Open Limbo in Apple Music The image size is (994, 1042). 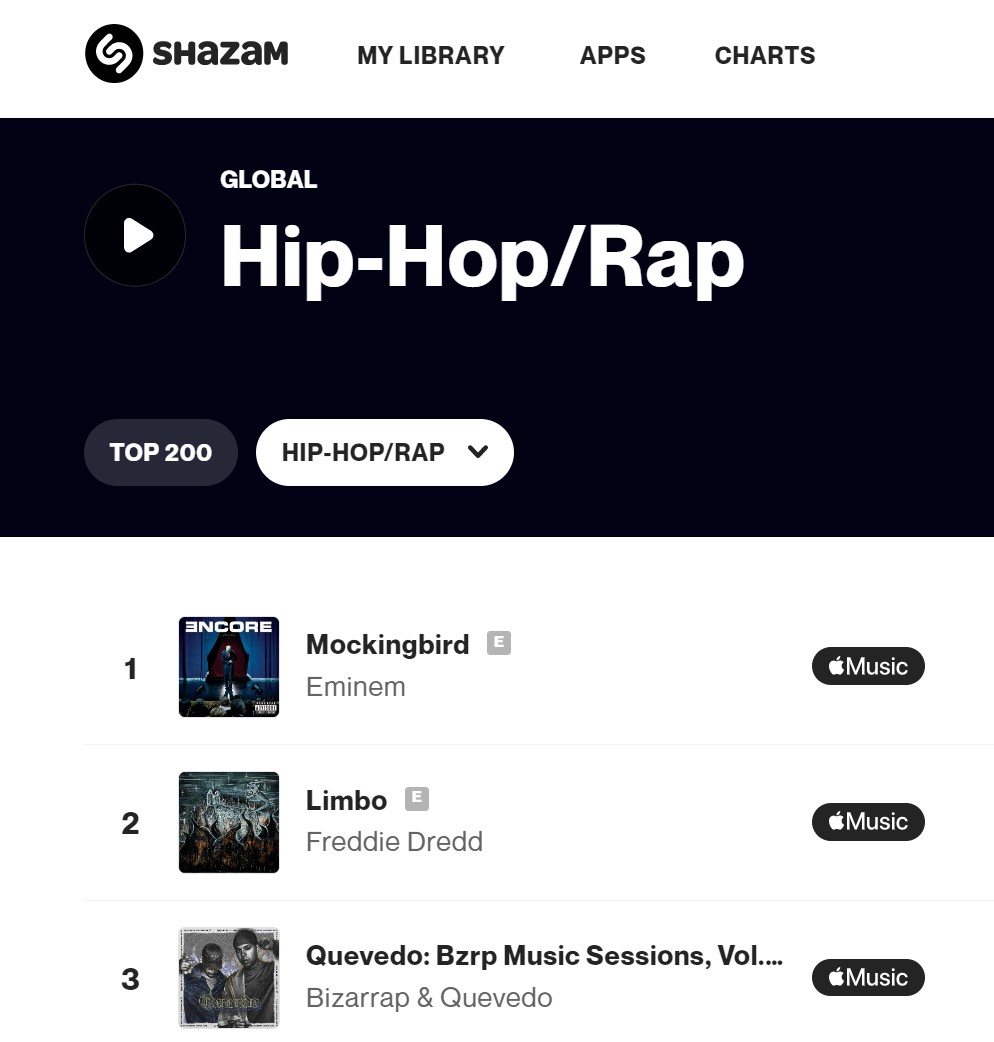tap(868, 822)
